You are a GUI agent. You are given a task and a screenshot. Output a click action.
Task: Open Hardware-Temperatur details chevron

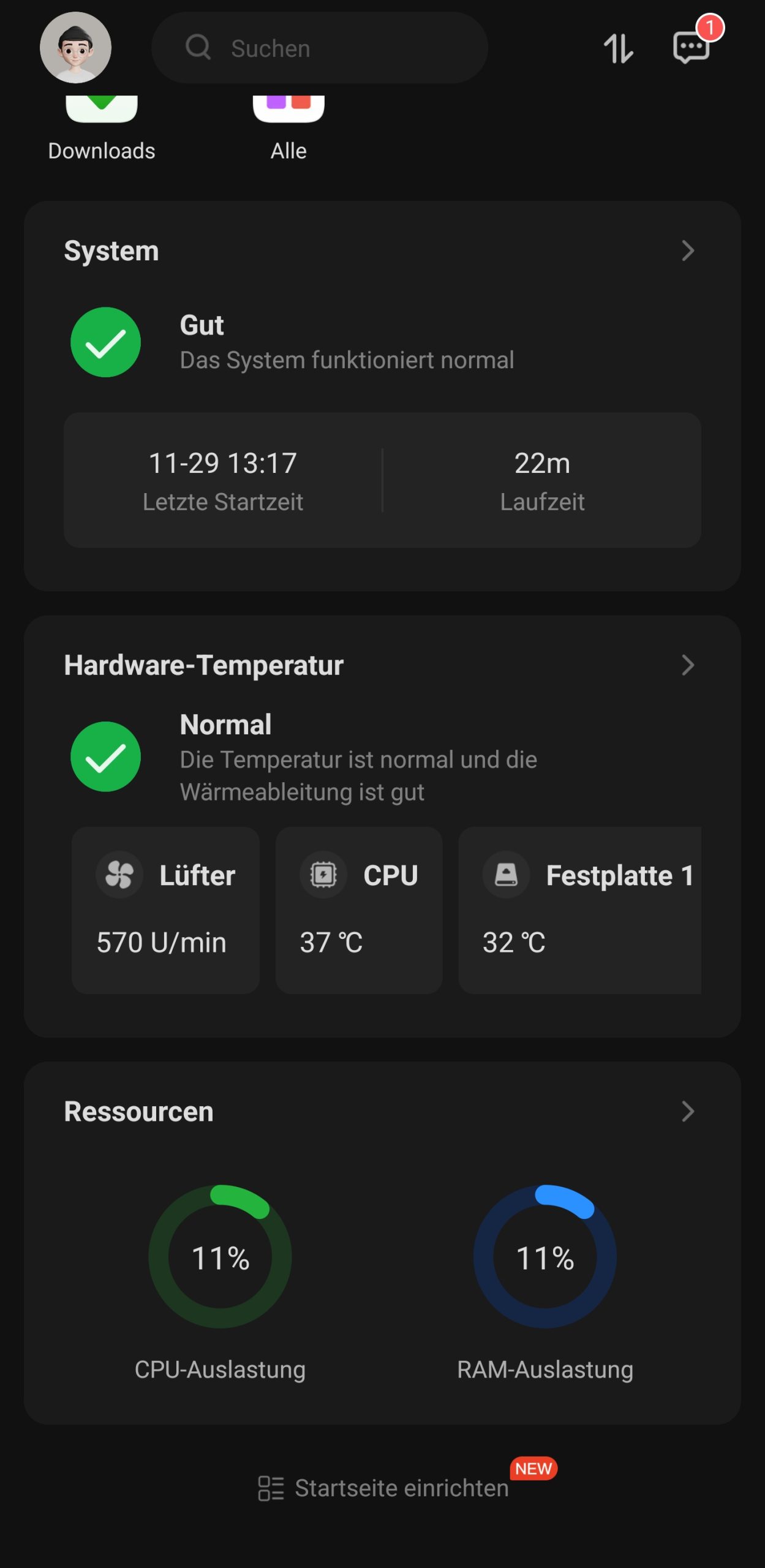(x=688, y=665)
